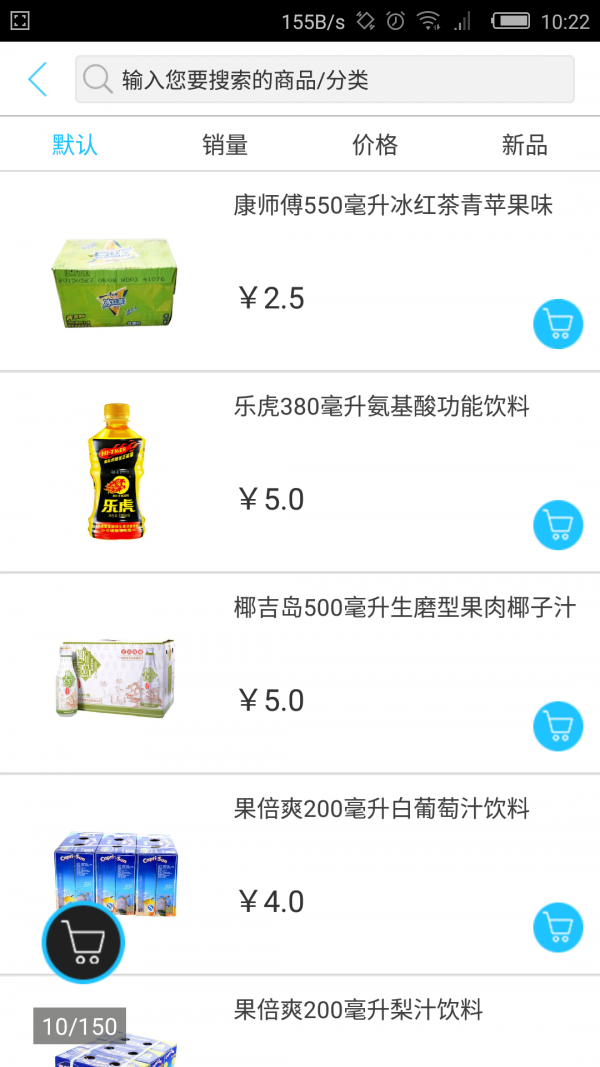Image resolution: width=600 pixels, height=1067 pixels.
Task: Focus the product search field
Action: 325,79
